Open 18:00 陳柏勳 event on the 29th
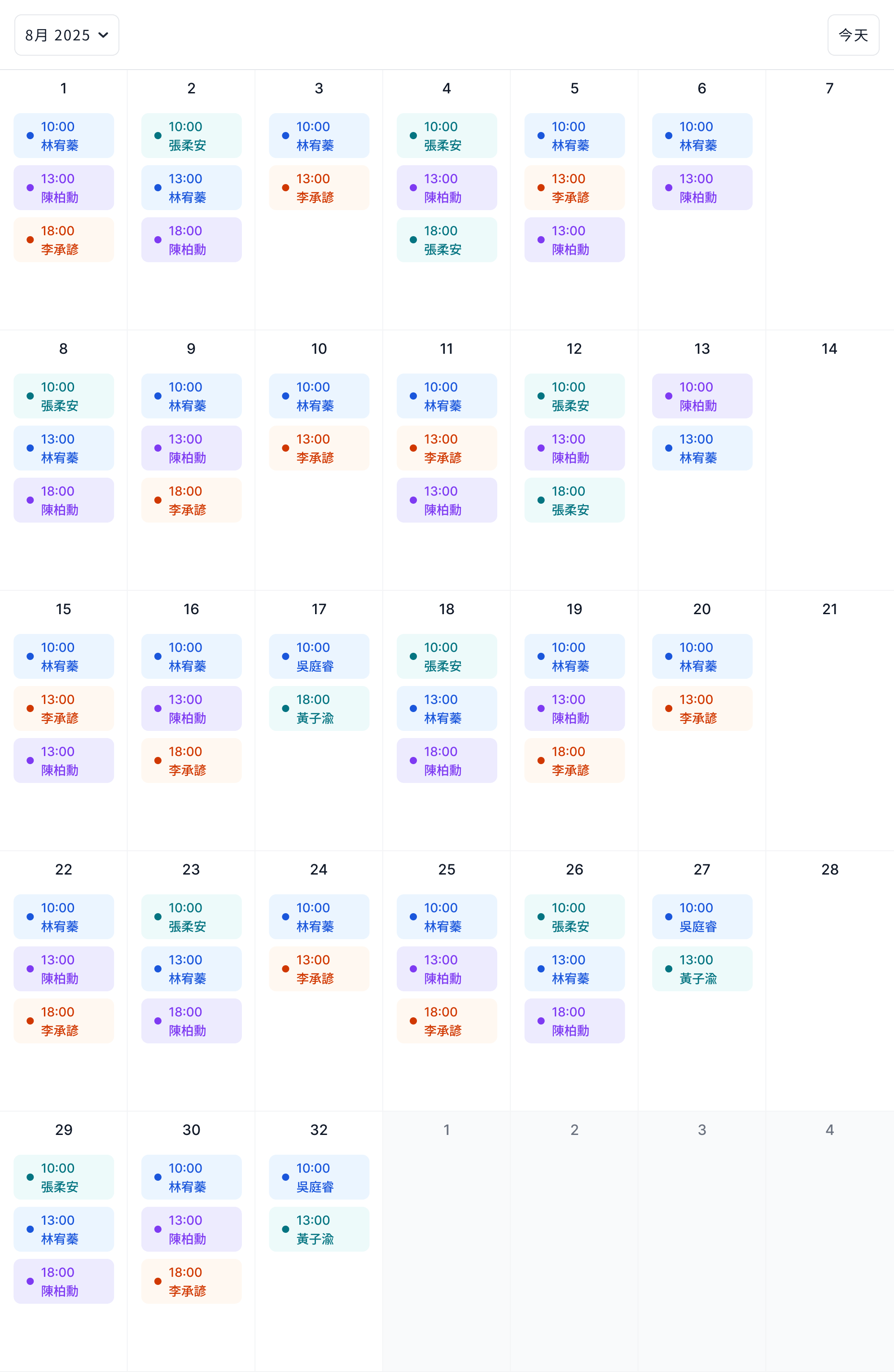This screenshot has width=894, height=1372. click(x=63, y=1281)
